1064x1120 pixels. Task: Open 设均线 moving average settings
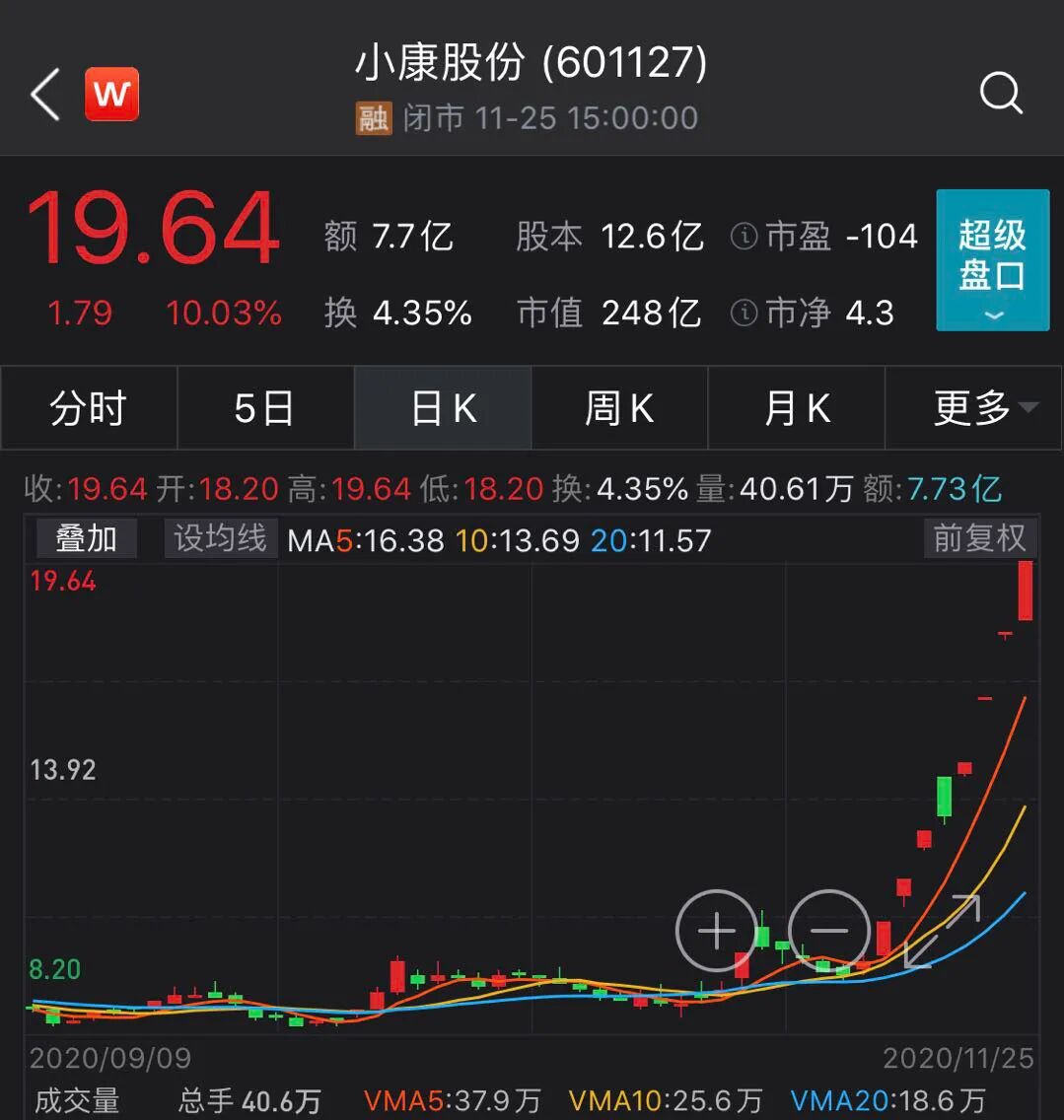click(x=221, y=538)
